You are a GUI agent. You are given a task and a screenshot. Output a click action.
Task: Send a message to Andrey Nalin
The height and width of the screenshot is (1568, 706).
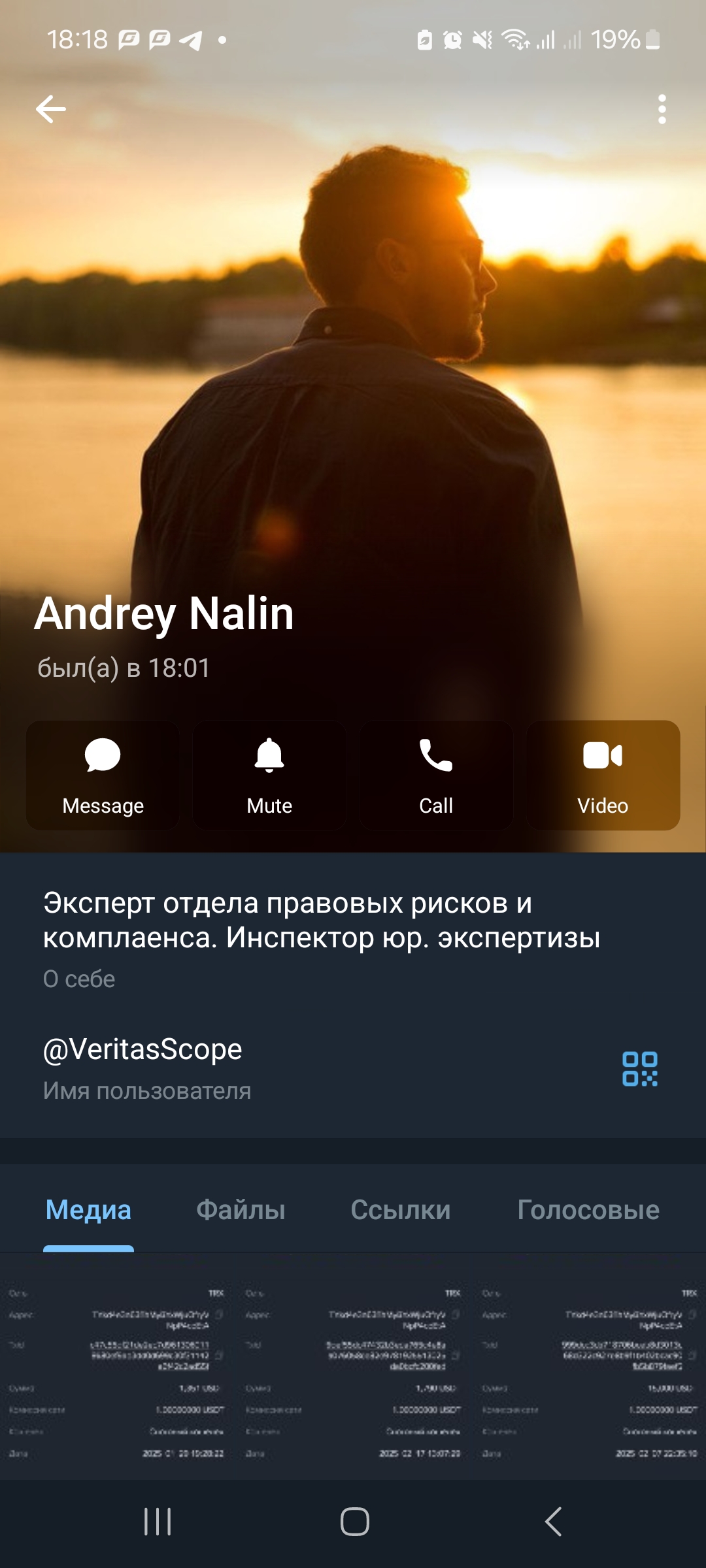(103, 776)
